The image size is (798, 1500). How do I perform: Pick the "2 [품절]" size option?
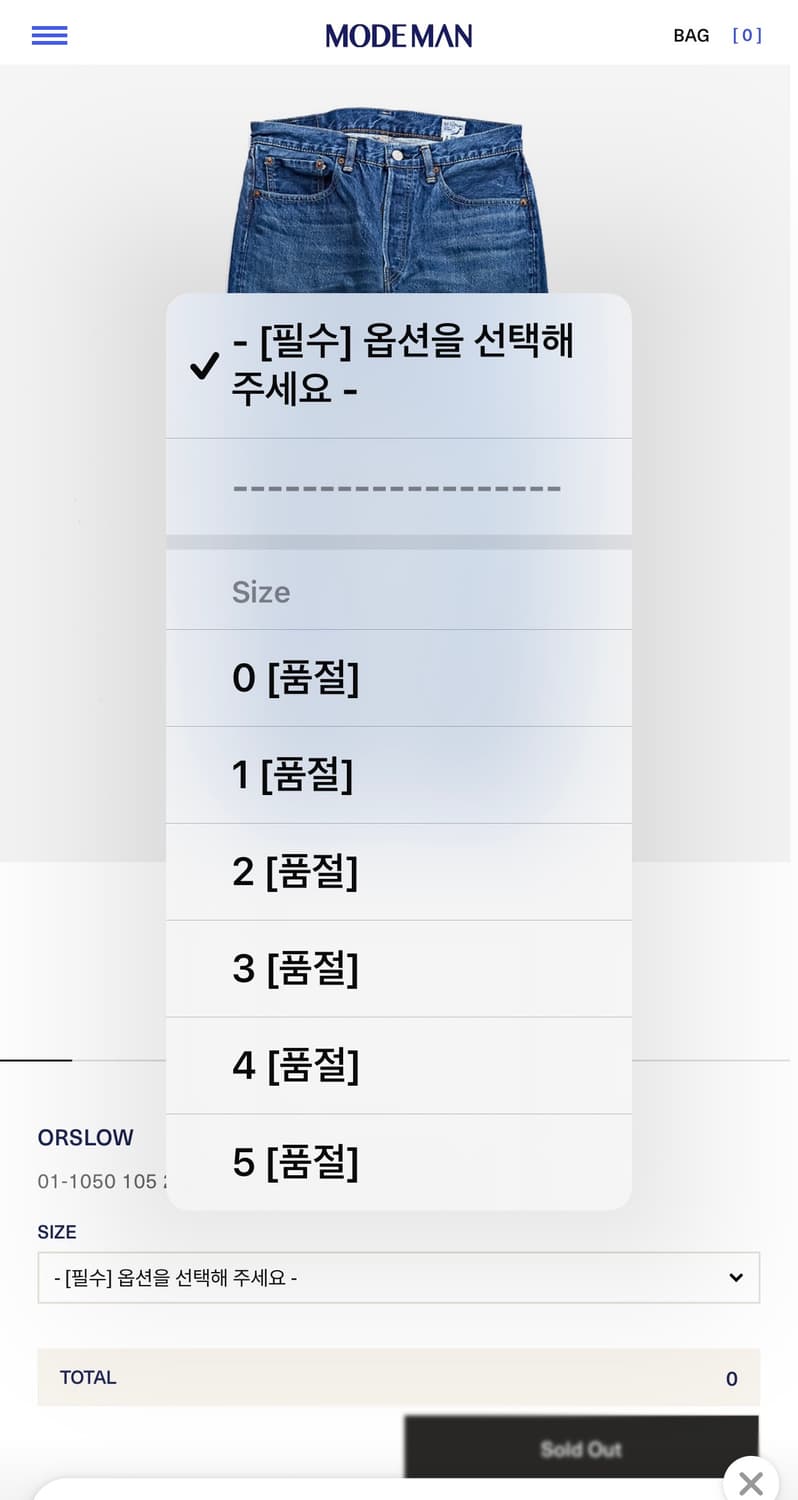tap(399, 871)
